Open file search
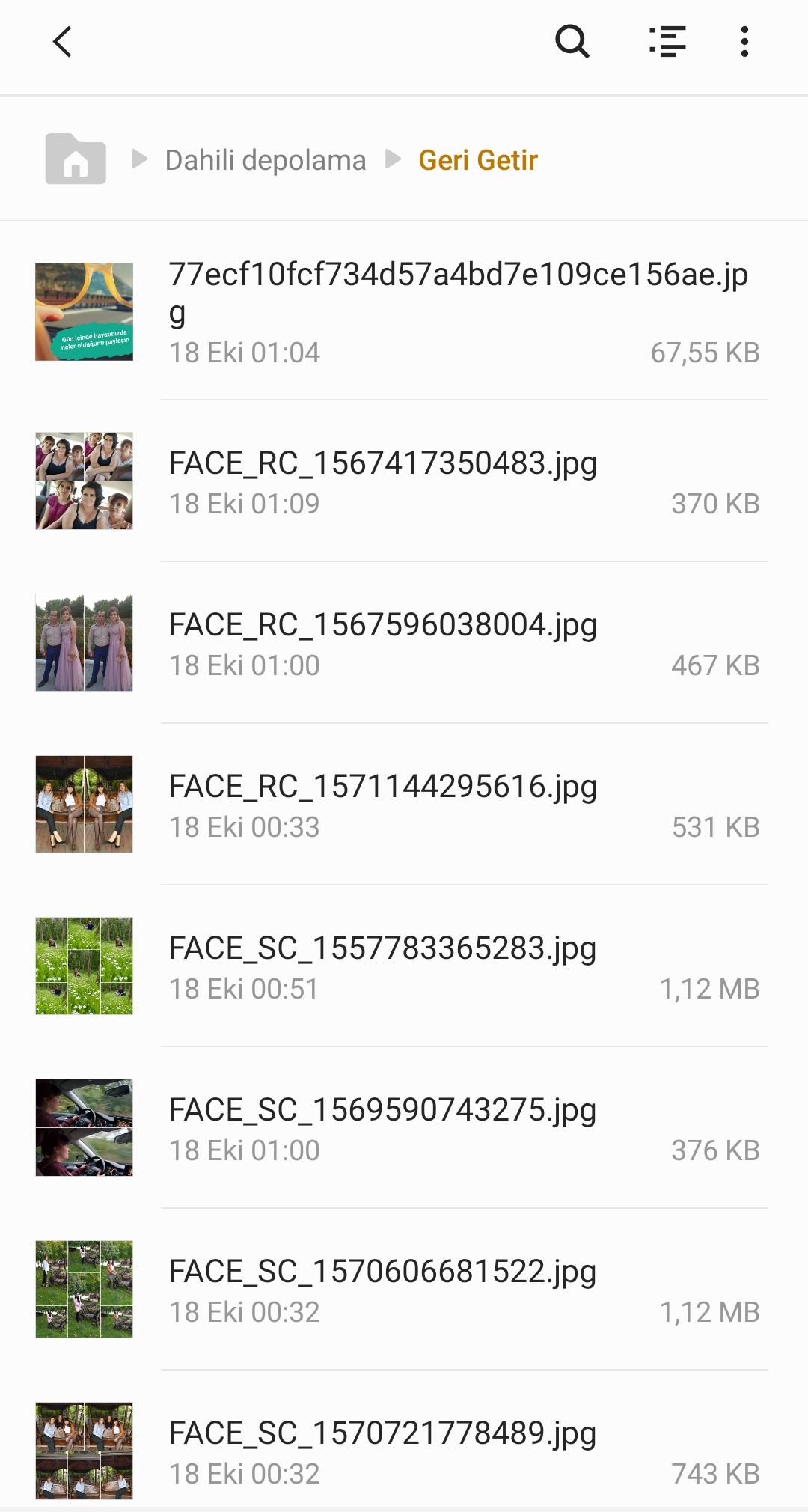Image resolution: width=808 pixels, height=1512 pixels. pos(572,42)
